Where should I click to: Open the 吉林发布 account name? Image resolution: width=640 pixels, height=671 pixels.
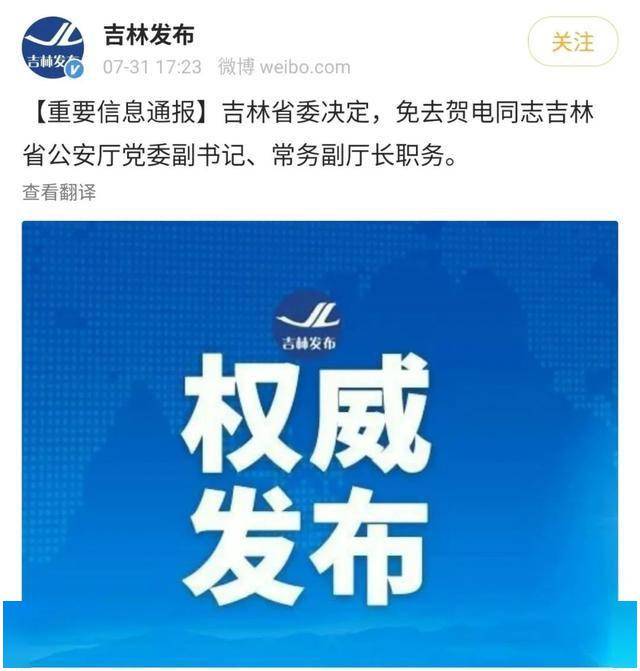(x=149, y=36)
